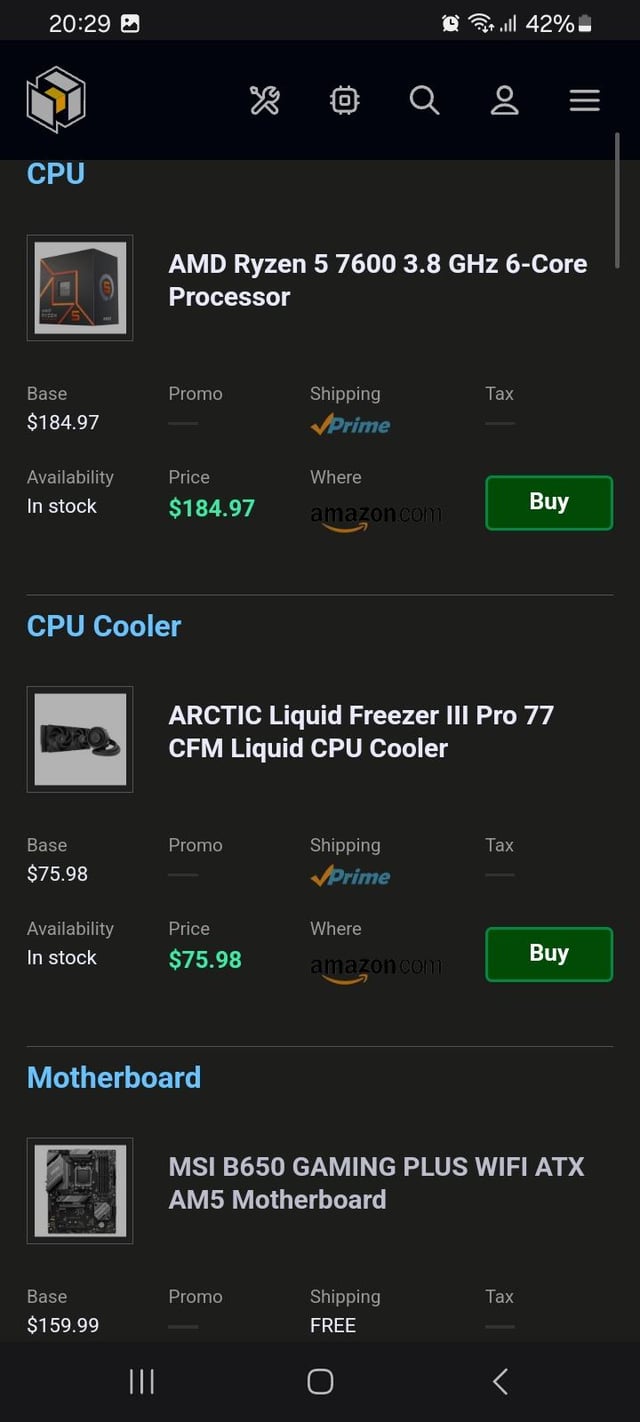
Task: Open the Motherboard category link
Action: 114,1077
